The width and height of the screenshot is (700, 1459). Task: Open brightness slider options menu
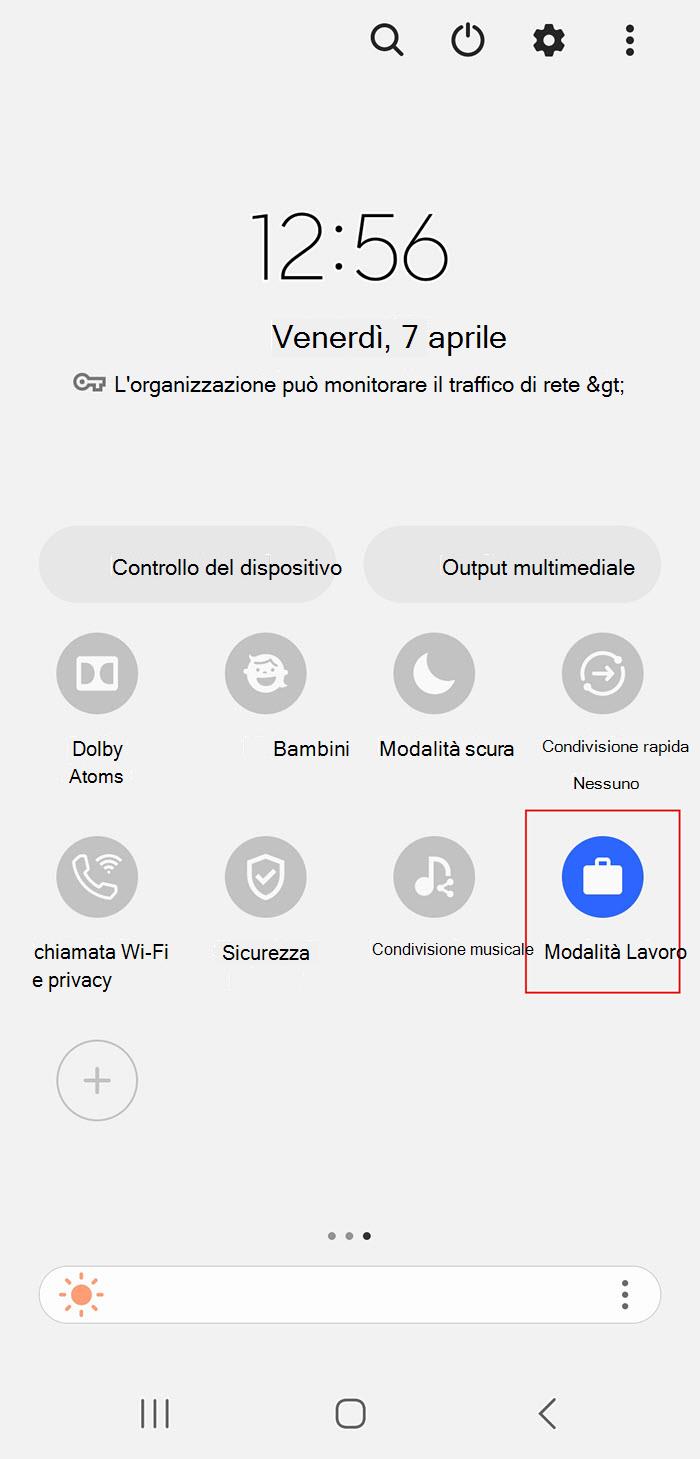point(625,1295)
